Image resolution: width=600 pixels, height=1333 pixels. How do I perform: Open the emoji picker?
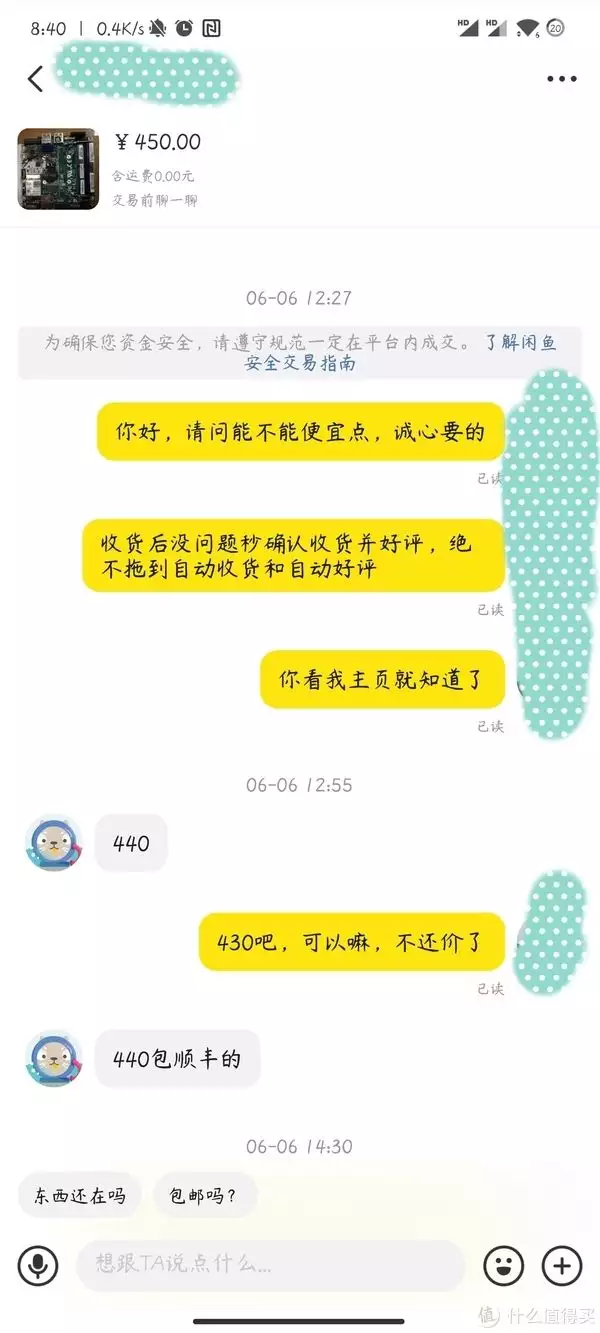[503, 1266]
